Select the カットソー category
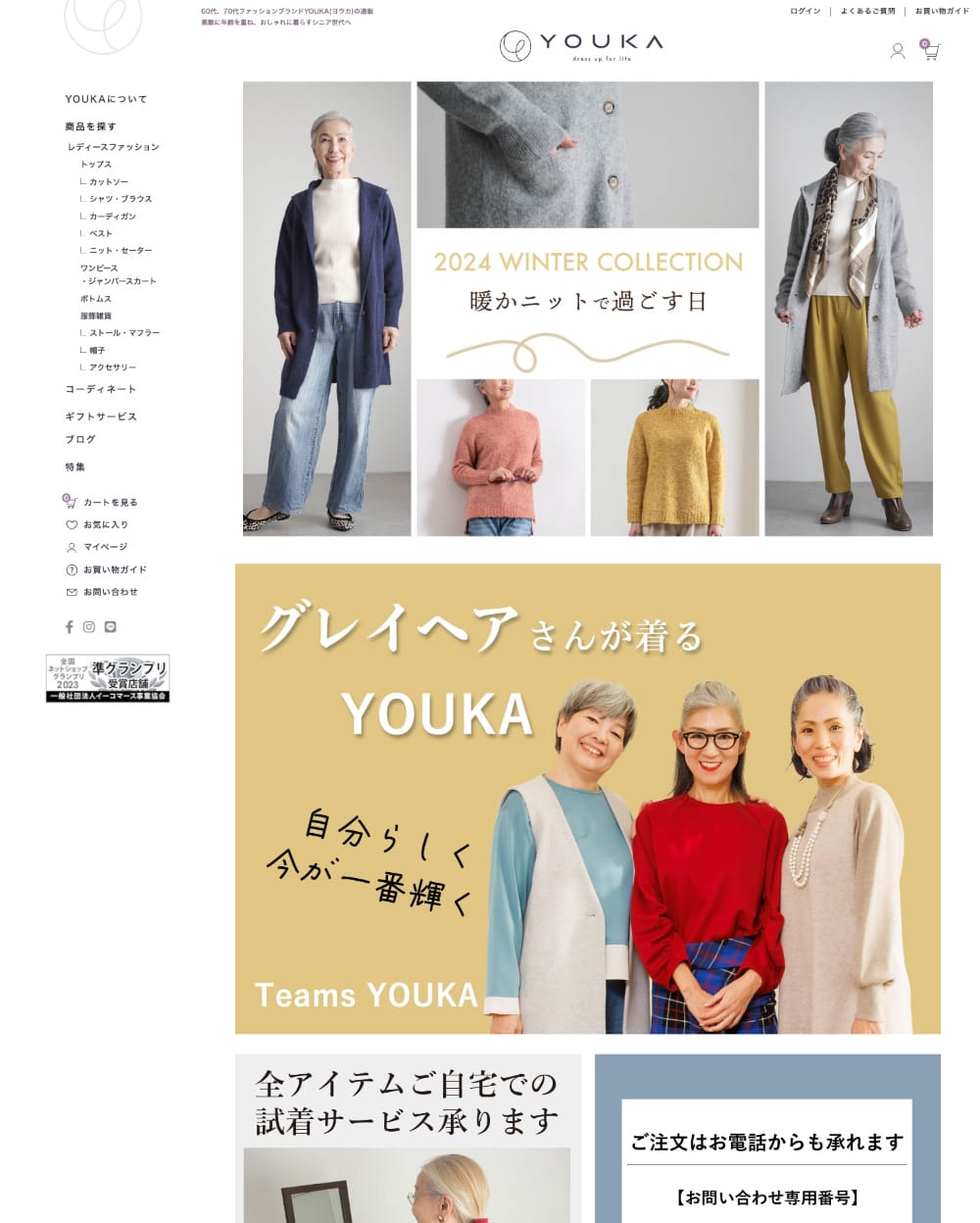Viewport: 980px width, 1223px height. point(109,182)
